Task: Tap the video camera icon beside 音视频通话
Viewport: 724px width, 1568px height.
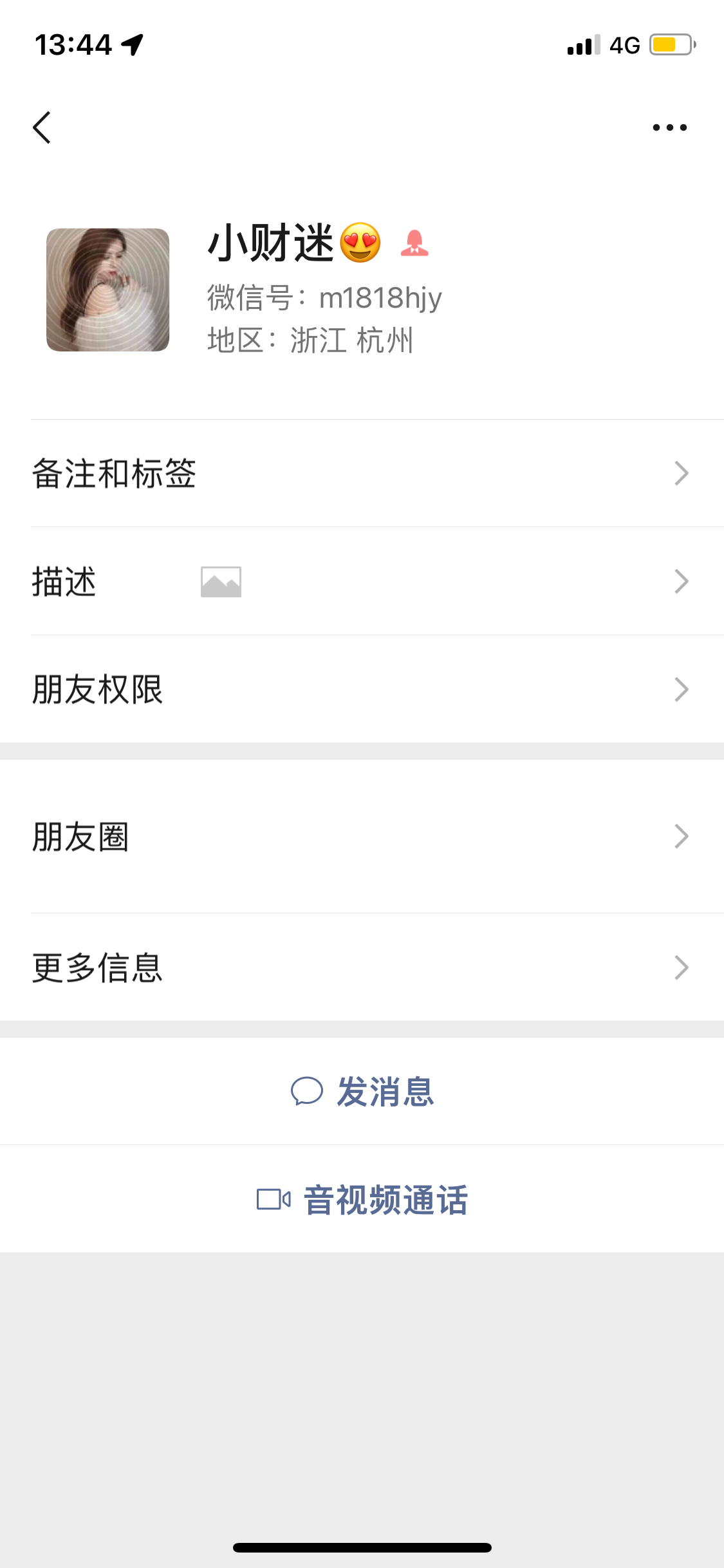Action: coord(274,1199)
